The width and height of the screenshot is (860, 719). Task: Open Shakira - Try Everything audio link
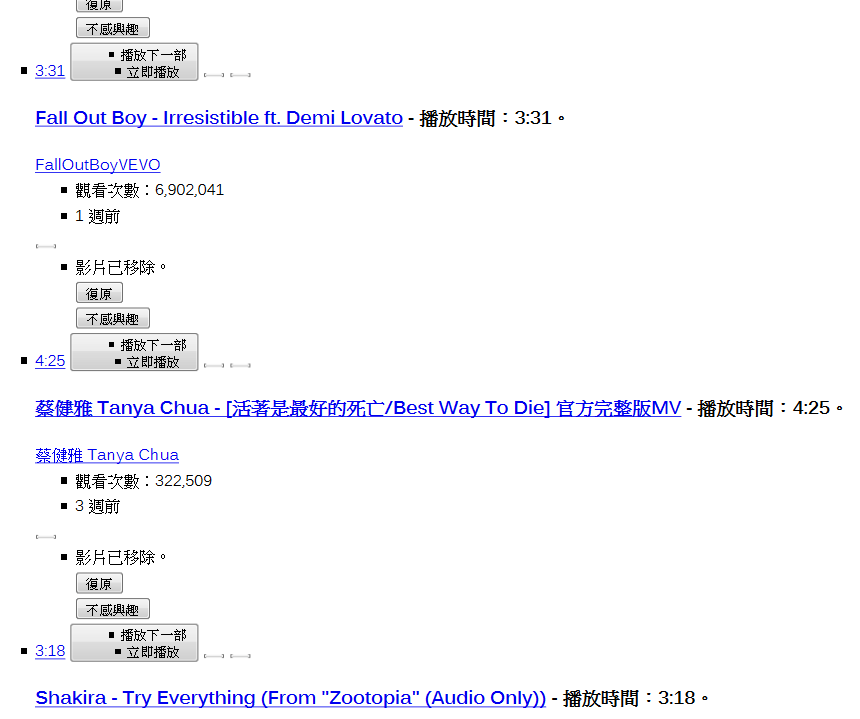click(290, 698)
